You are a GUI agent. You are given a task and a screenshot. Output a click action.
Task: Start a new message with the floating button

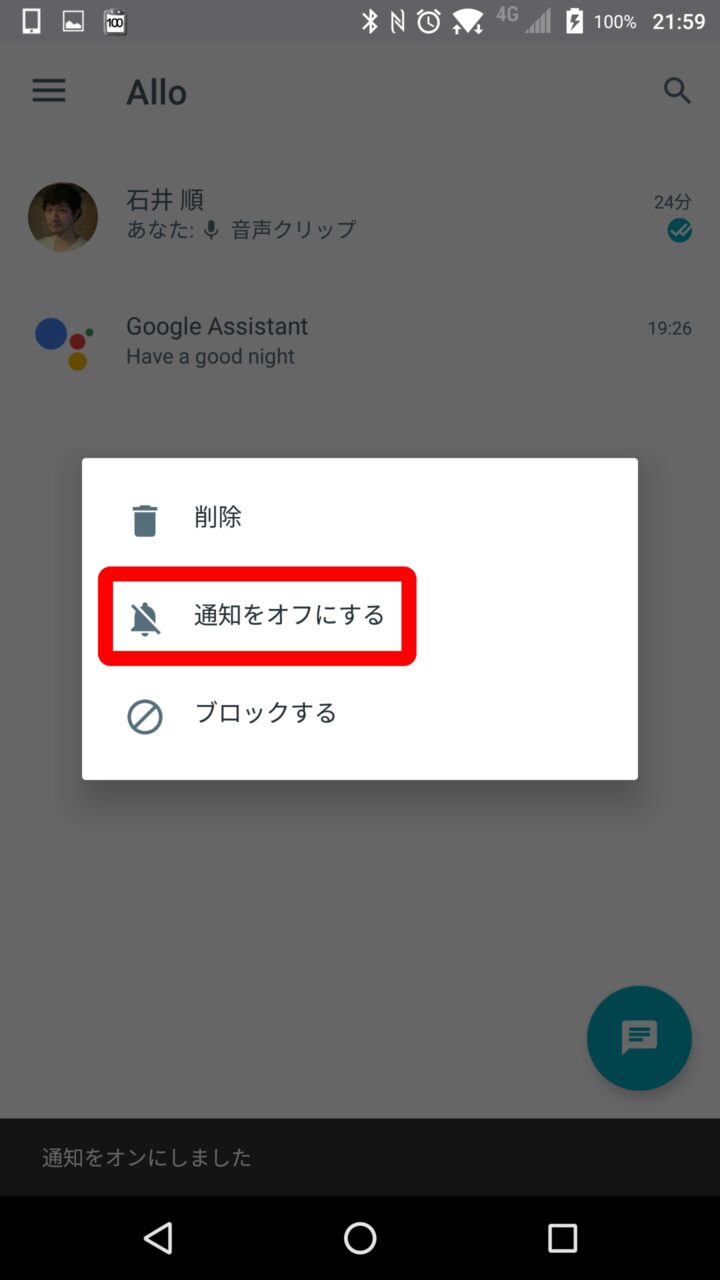639,1038
